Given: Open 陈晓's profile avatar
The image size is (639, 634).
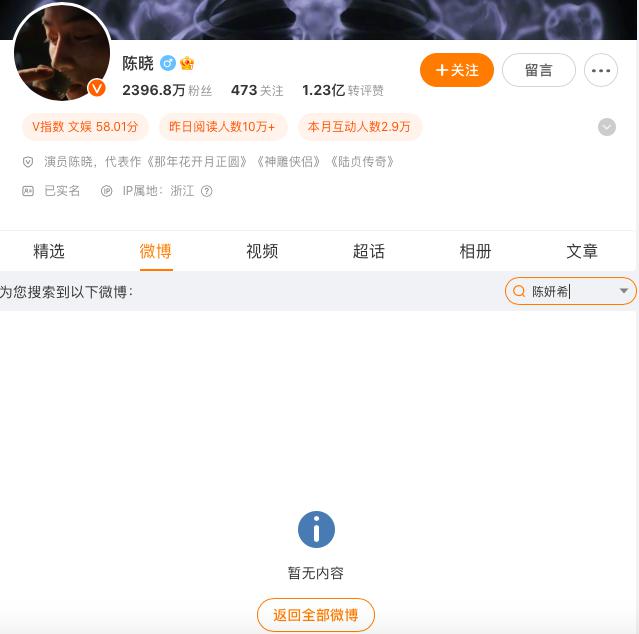Looking at the screenshot, I should (62, 52).
